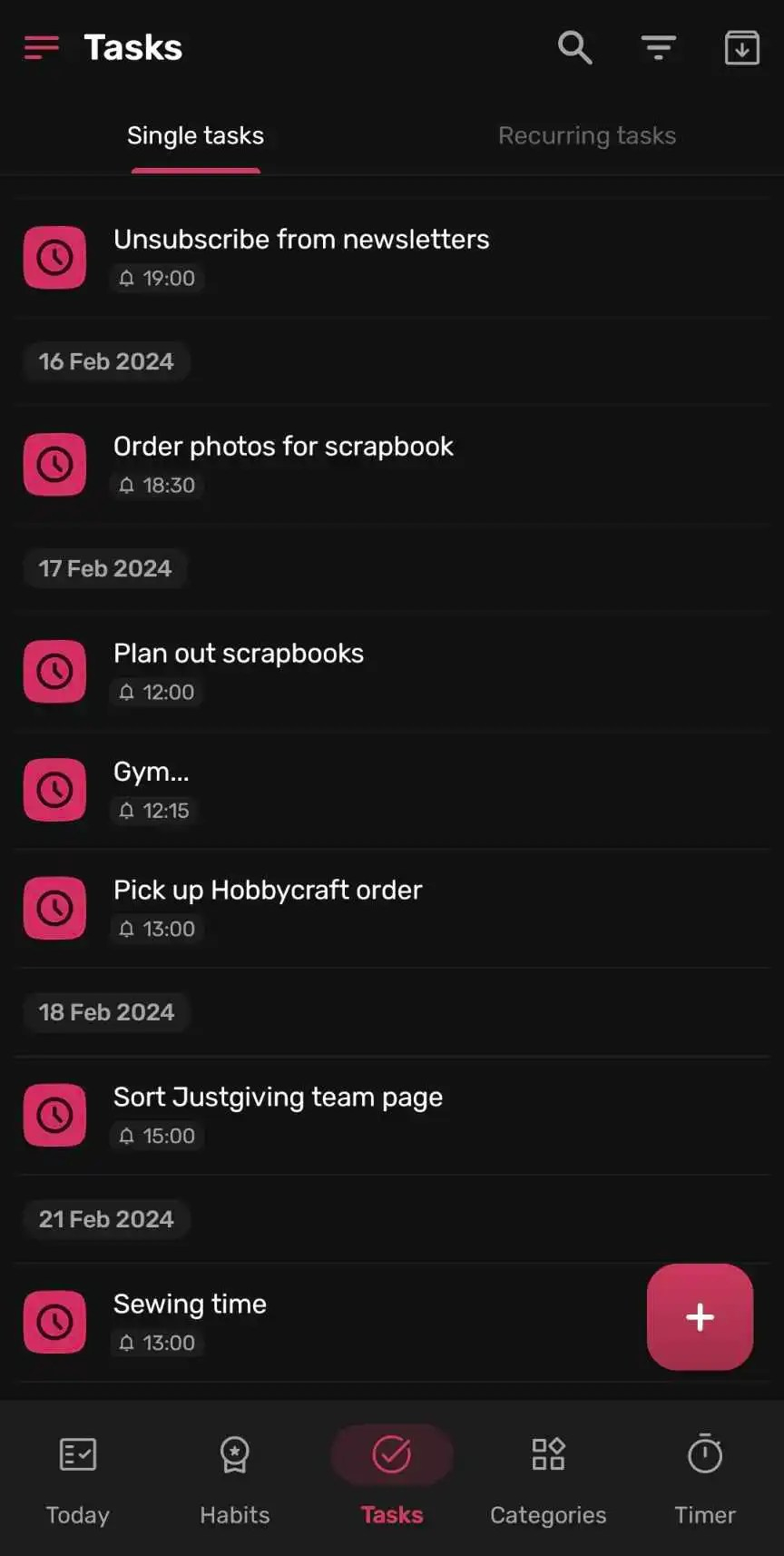This screenshot has height=1556, width=784.
Task: Open the Categories tab
Action: point(548,1475)
